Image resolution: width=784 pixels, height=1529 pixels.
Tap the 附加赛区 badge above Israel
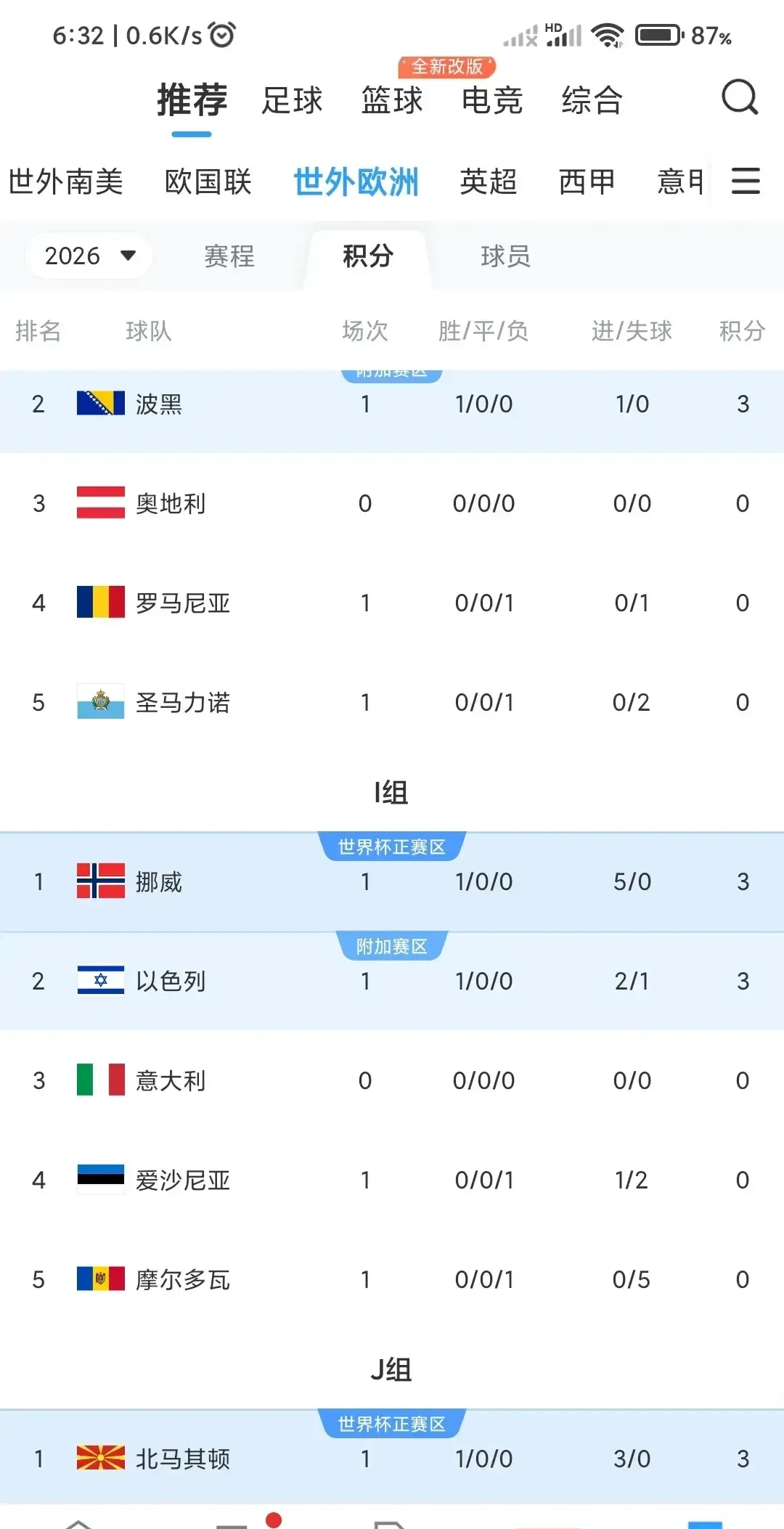pyautogui.click(x=392, y=945)
